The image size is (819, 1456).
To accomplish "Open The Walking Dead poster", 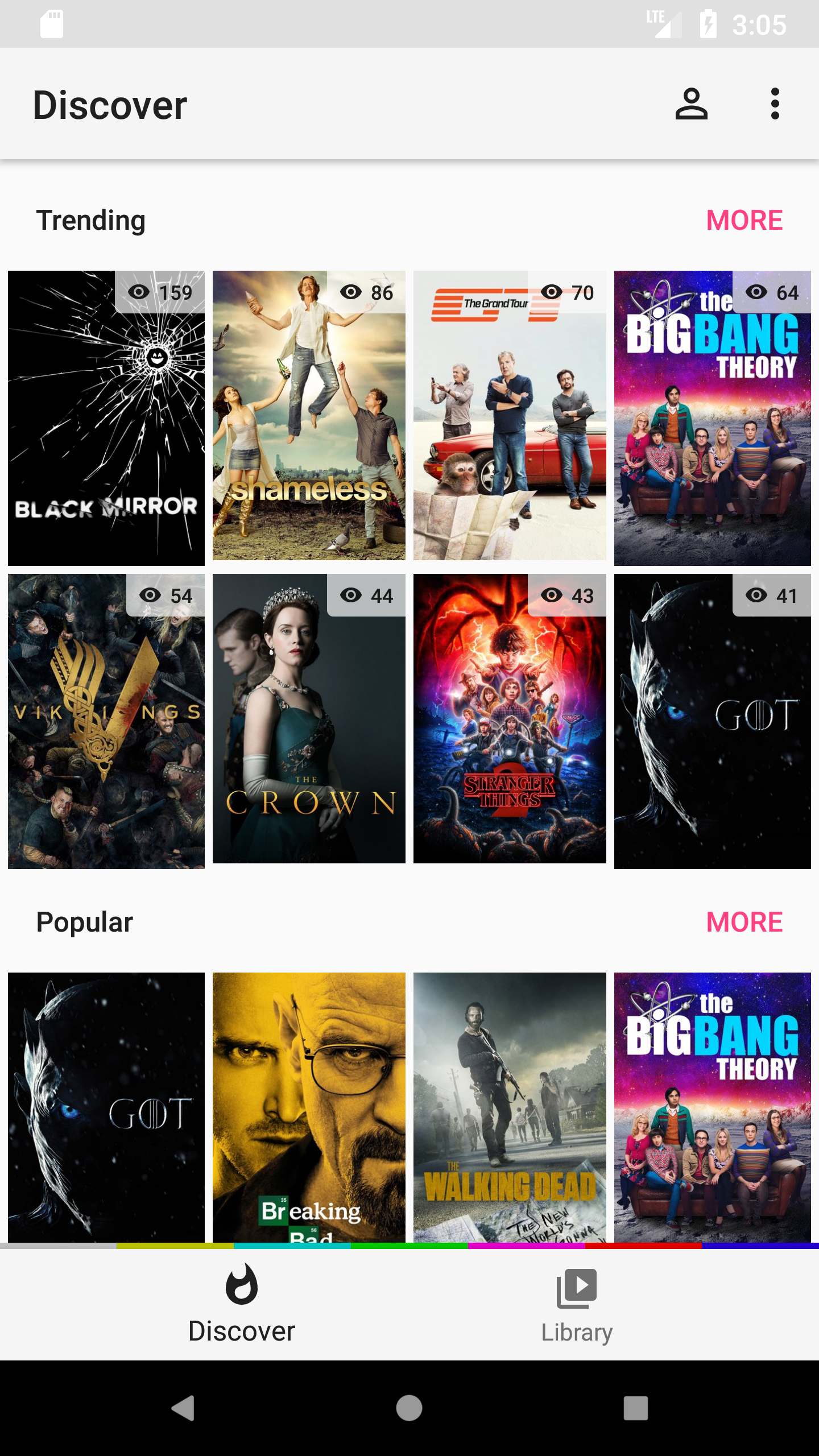I will (510, 1107).
